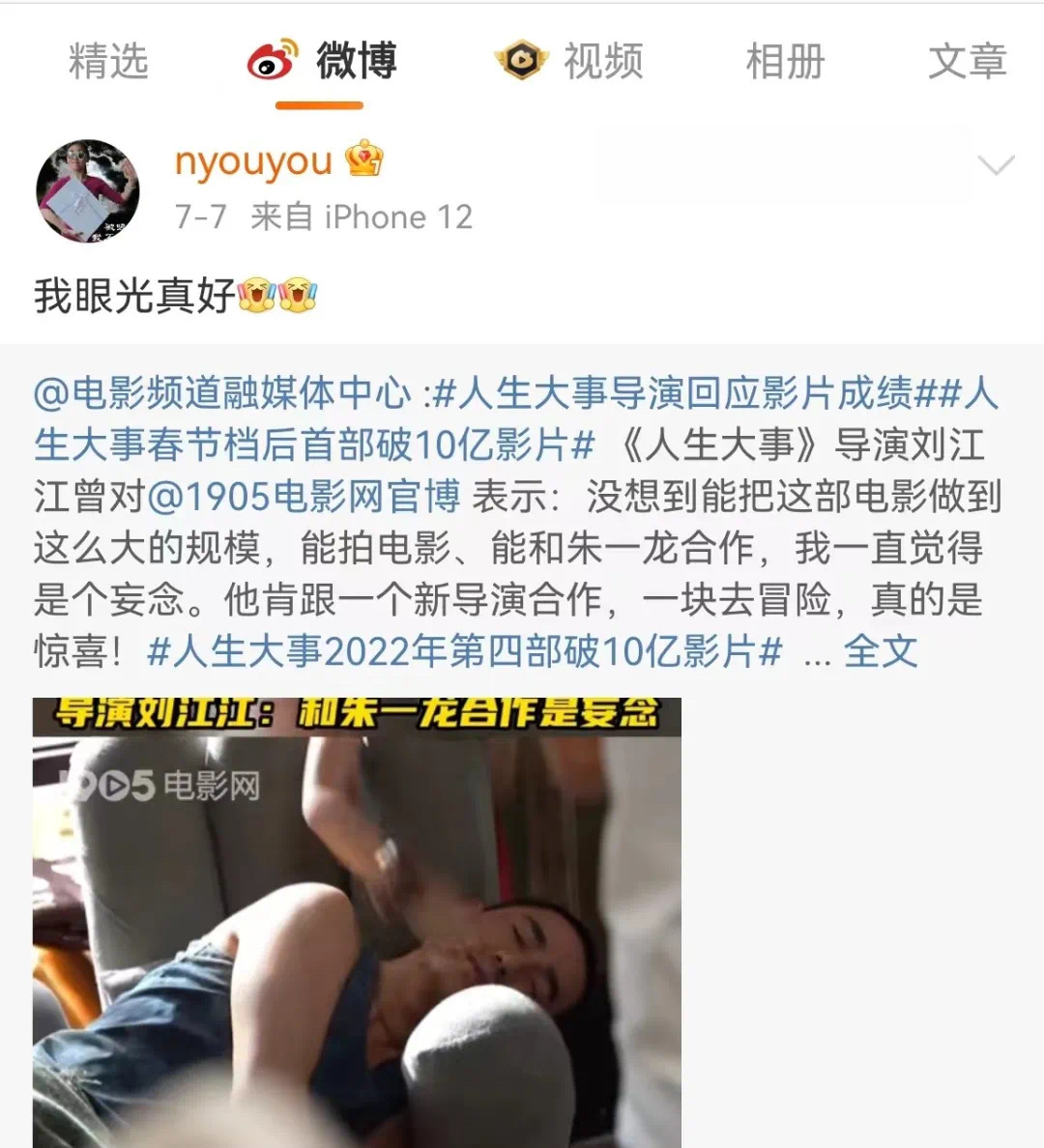The height and width of the screenshot is (1148, 1044).
Task: Expand the full post via 全文
Action: coord(880,652)
